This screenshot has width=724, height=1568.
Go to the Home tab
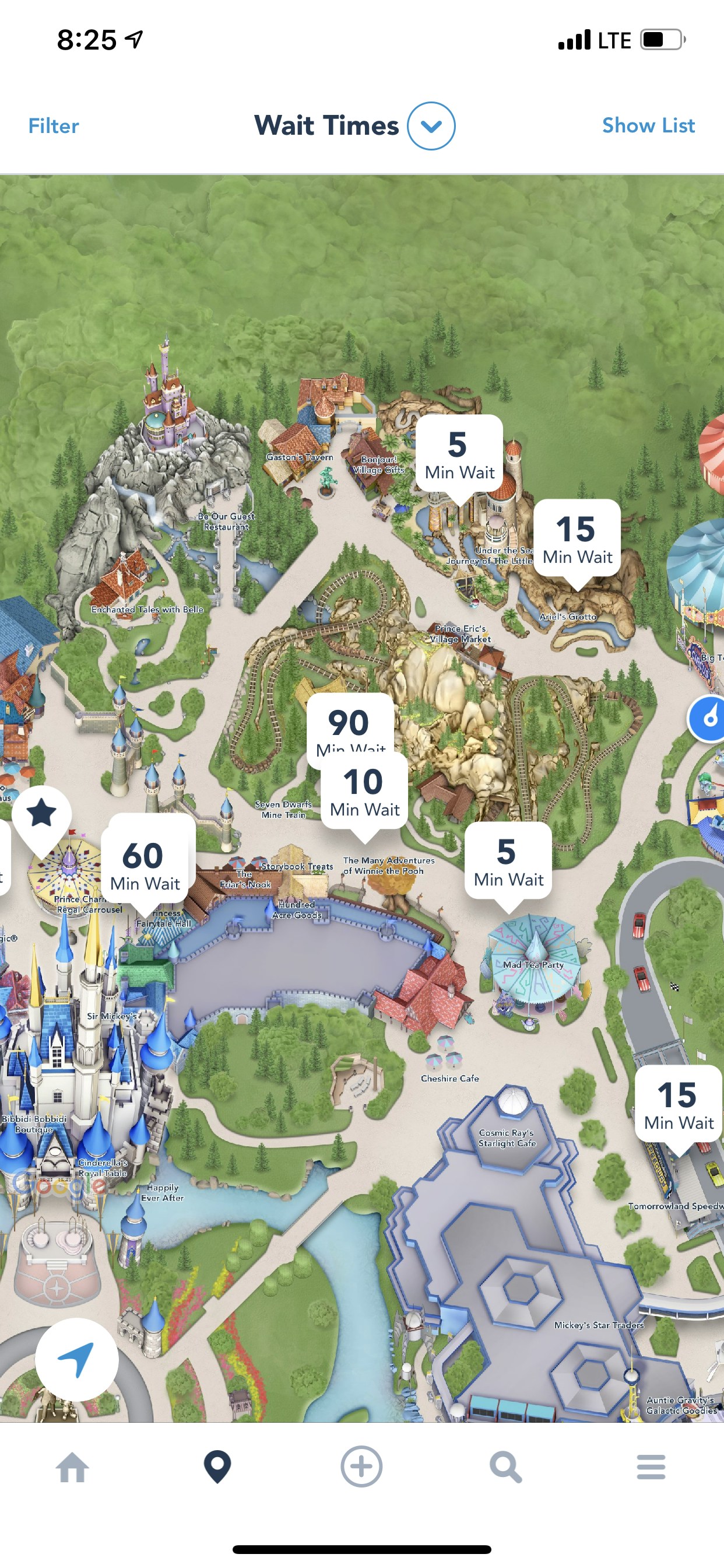tap(72, 1467)
